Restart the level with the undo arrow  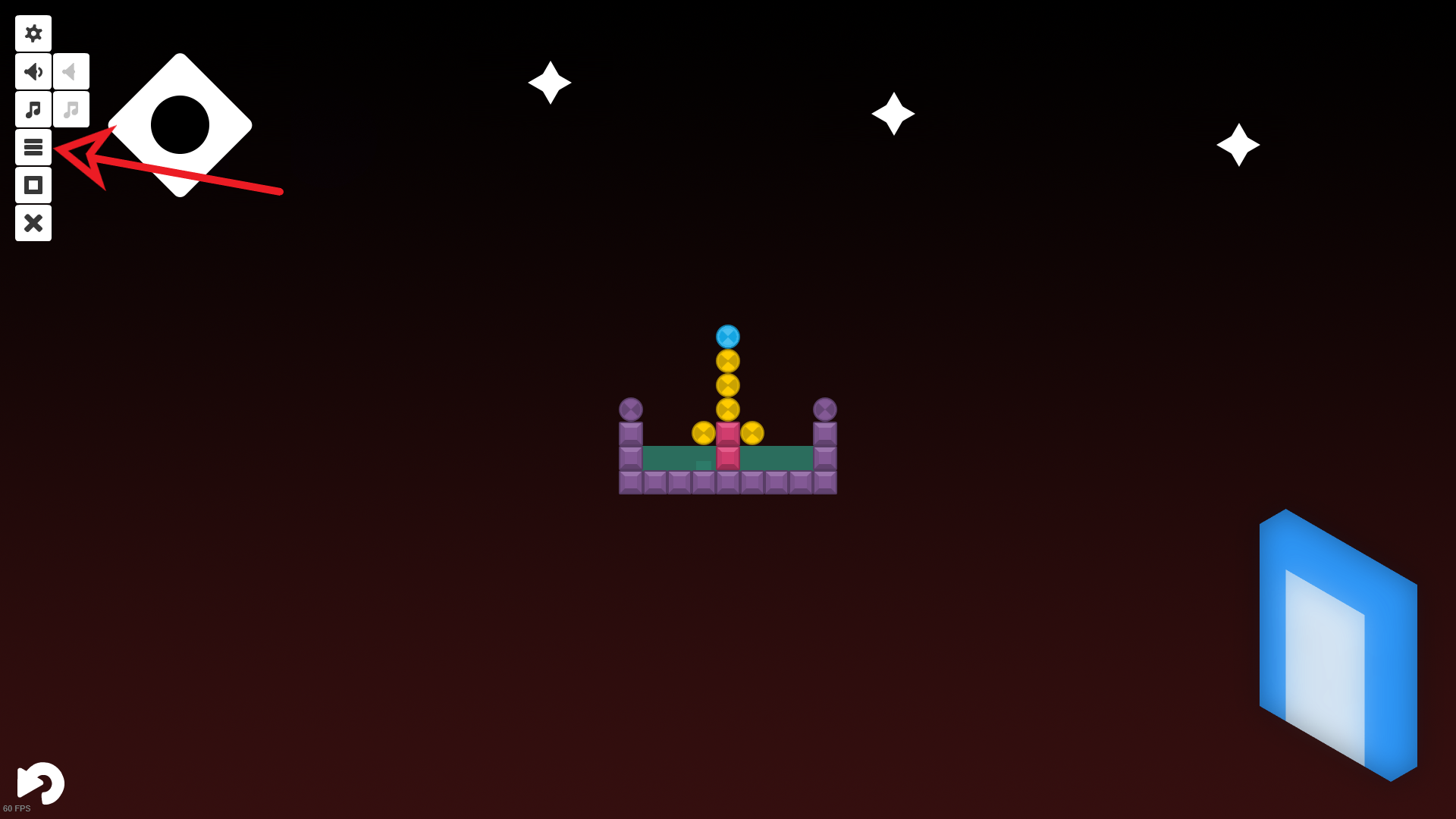(41, 783)
